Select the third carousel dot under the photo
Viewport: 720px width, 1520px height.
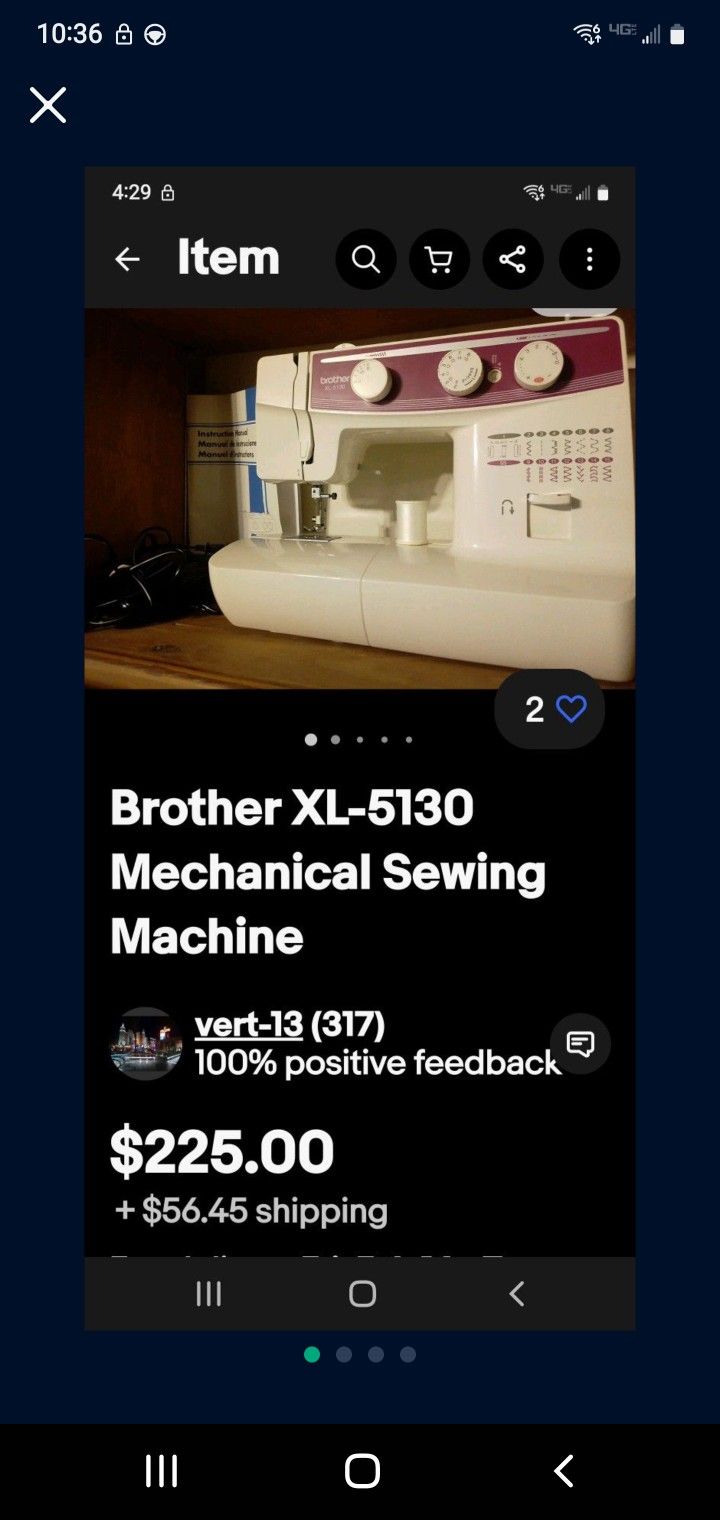[x=360, y=740]
